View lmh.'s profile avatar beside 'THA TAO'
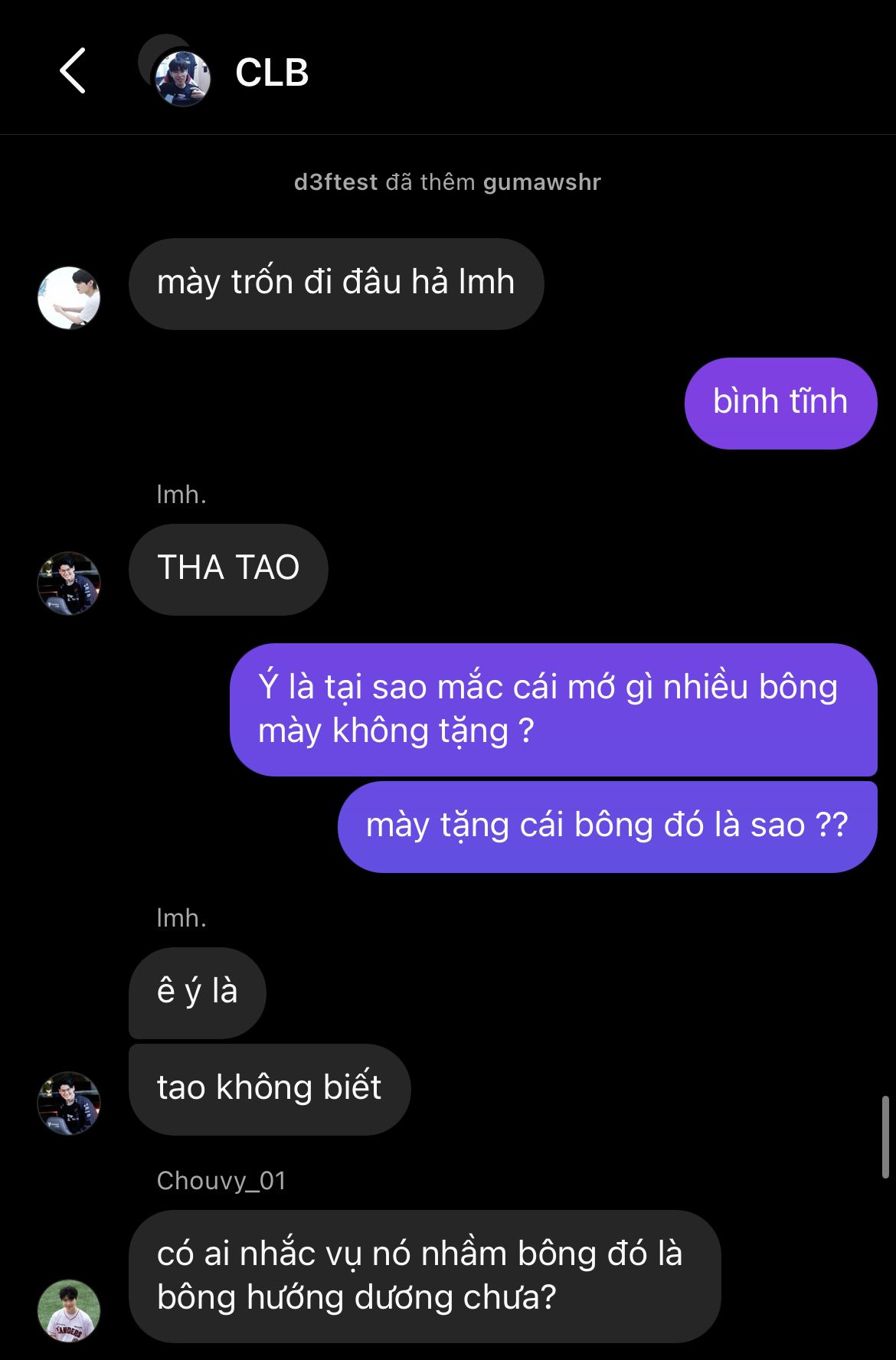 click(x=69, y=583)
